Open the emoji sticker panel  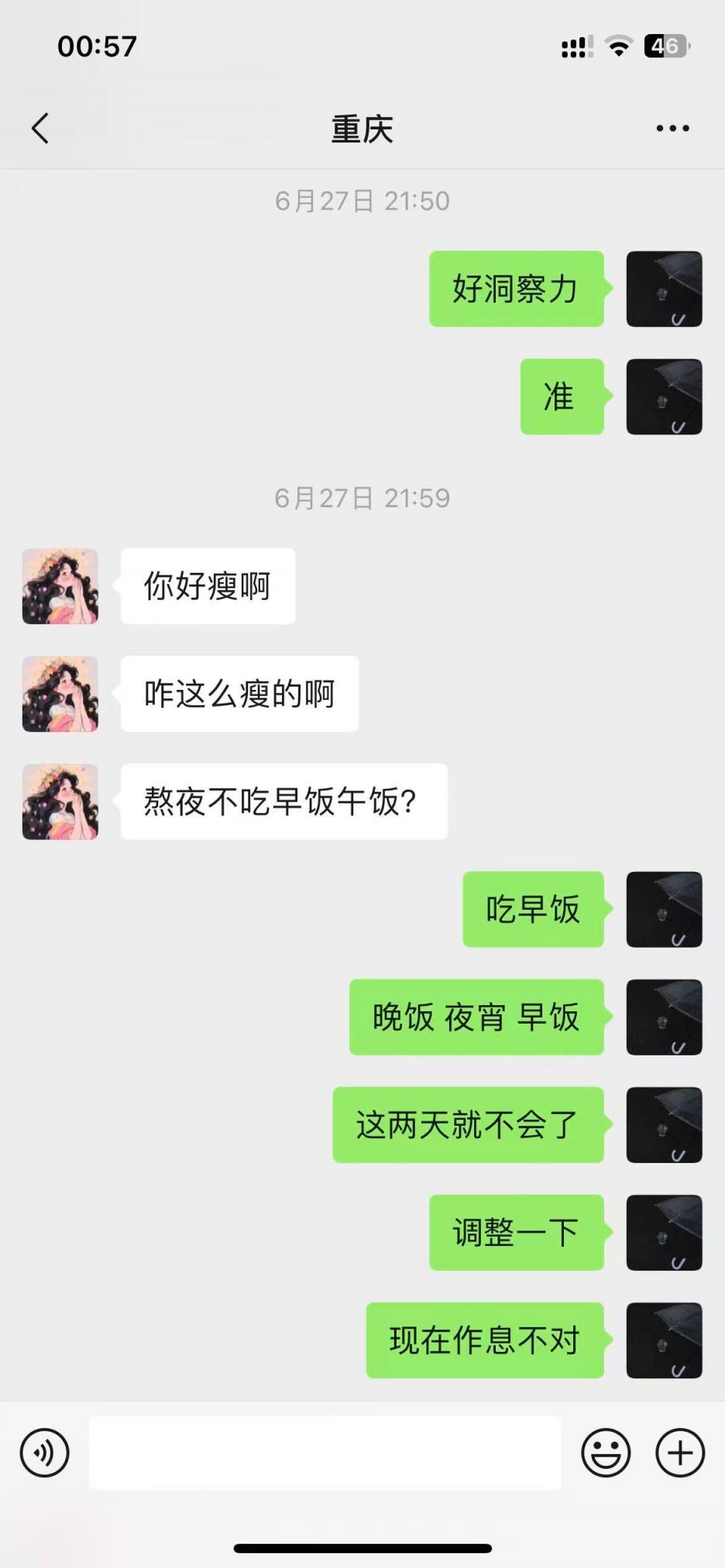[606, 1453]
